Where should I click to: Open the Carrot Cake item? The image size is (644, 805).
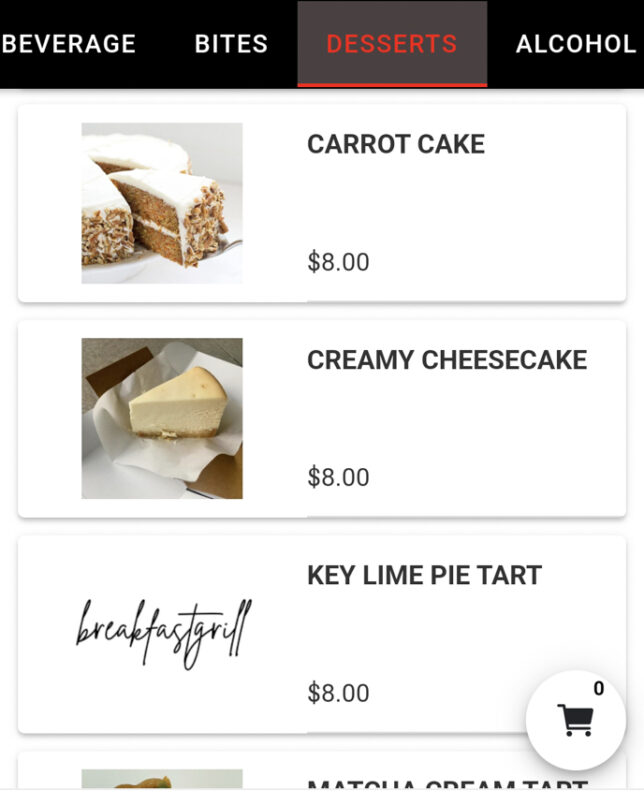(322, 203)
